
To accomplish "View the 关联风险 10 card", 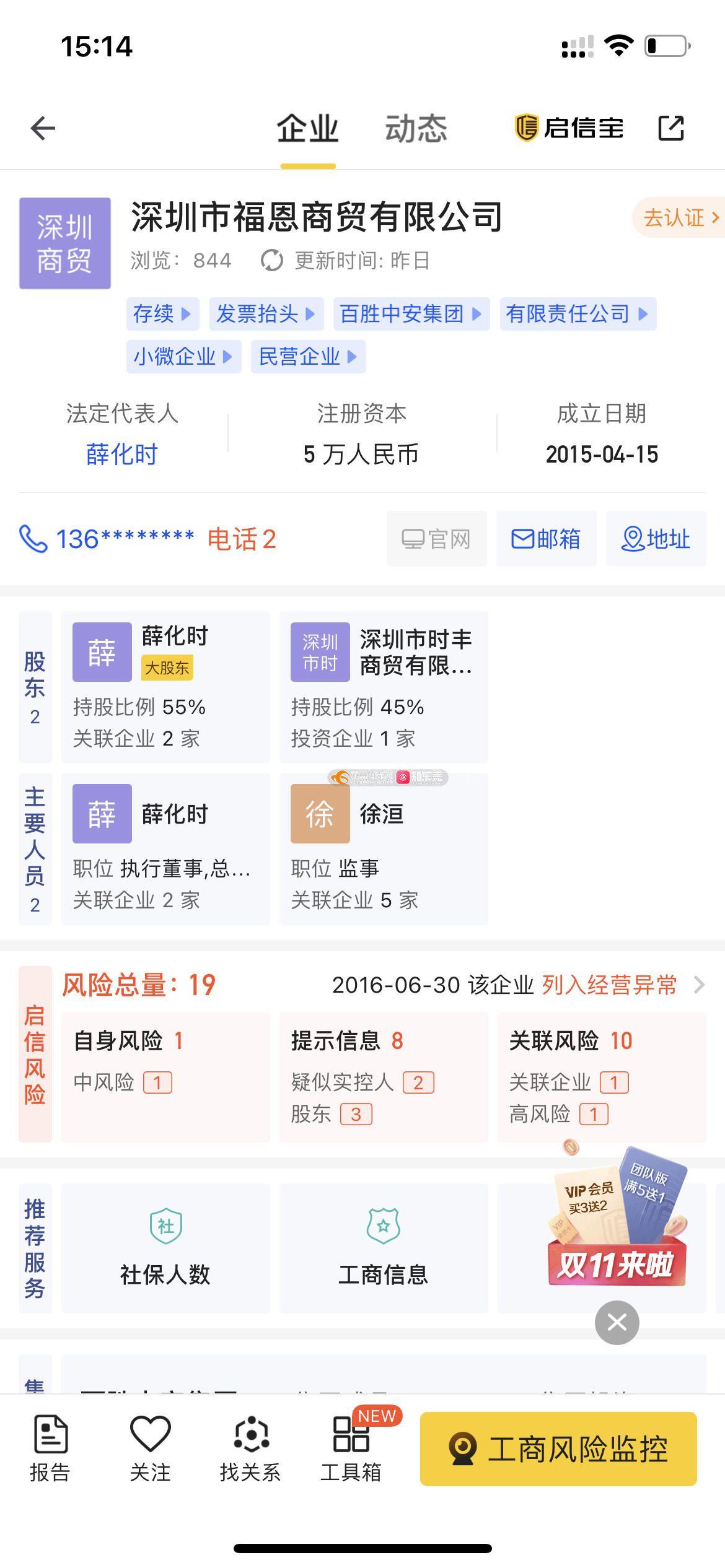I will tap(601, 1076).
